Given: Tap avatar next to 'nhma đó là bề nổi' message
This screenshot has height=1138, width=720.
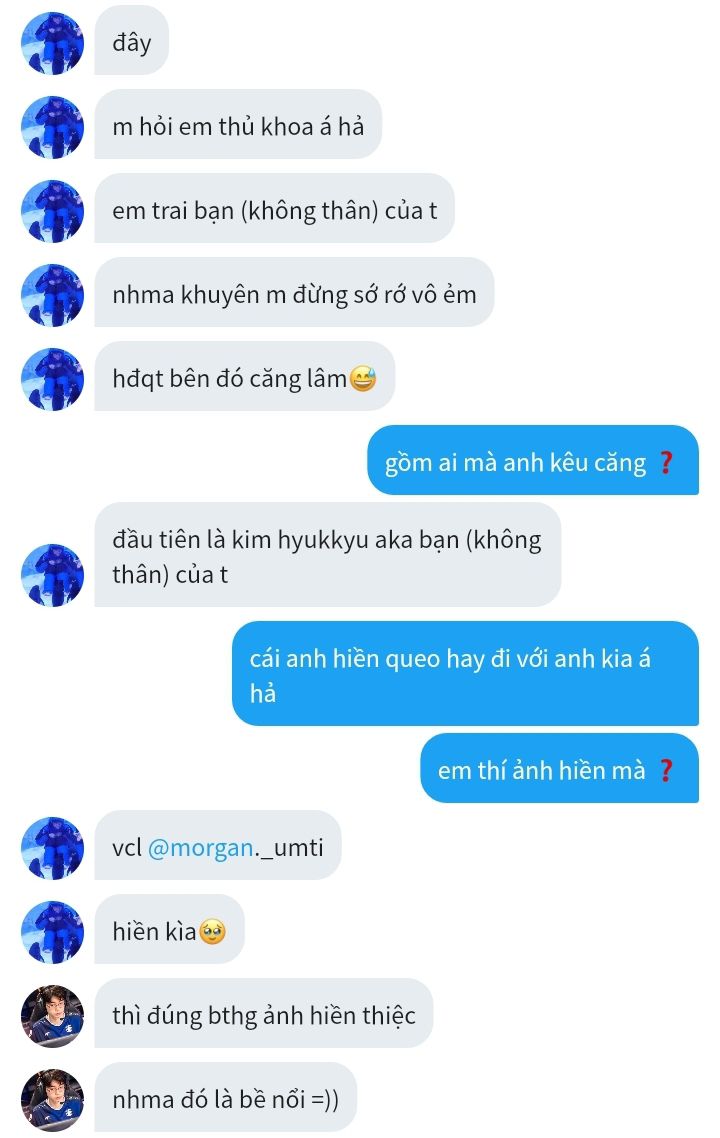Looking at the screenshot, I should (52, 1099).
